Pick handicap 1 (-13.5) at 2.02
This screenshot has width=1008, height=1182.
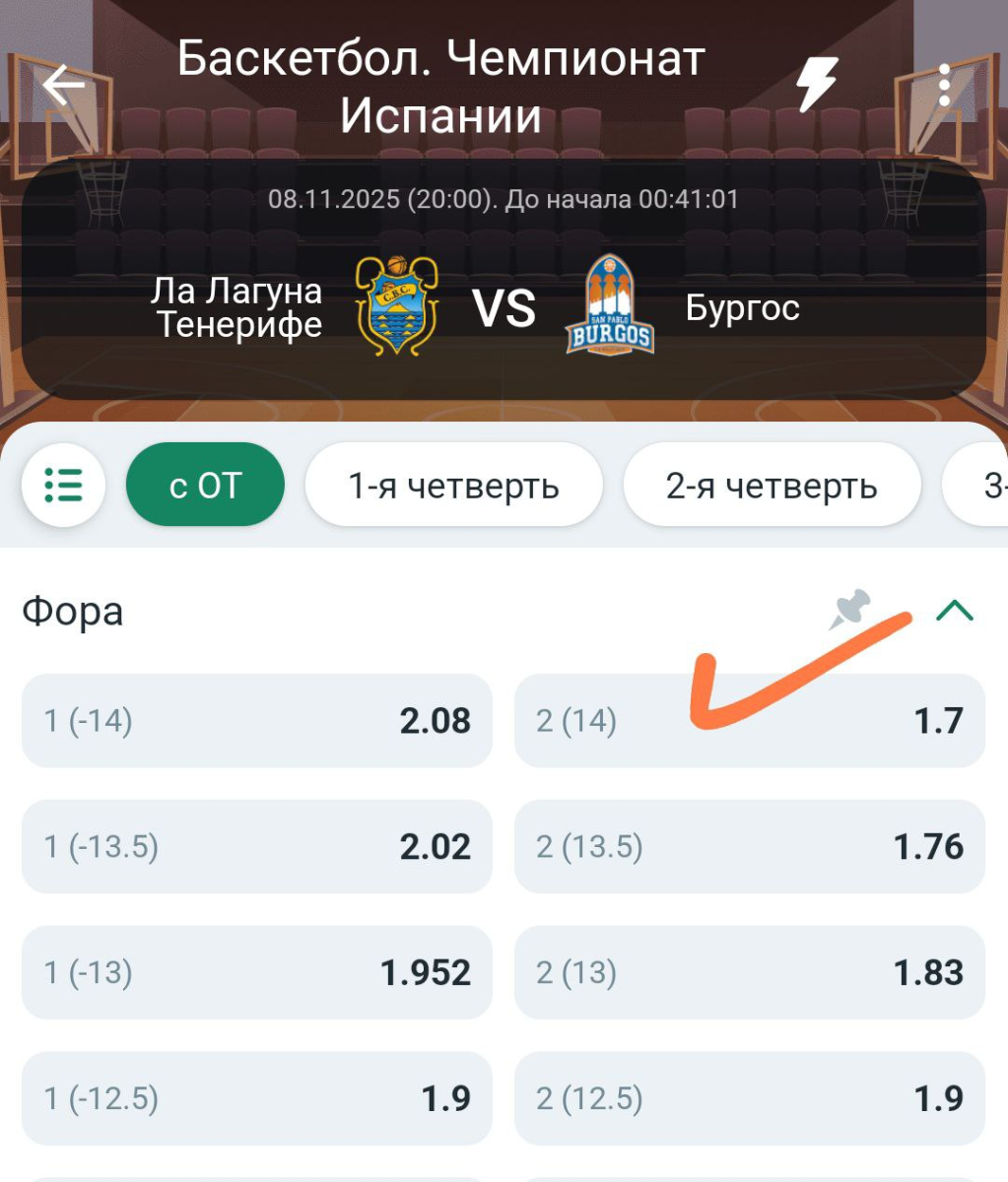[x=256, y=847]
